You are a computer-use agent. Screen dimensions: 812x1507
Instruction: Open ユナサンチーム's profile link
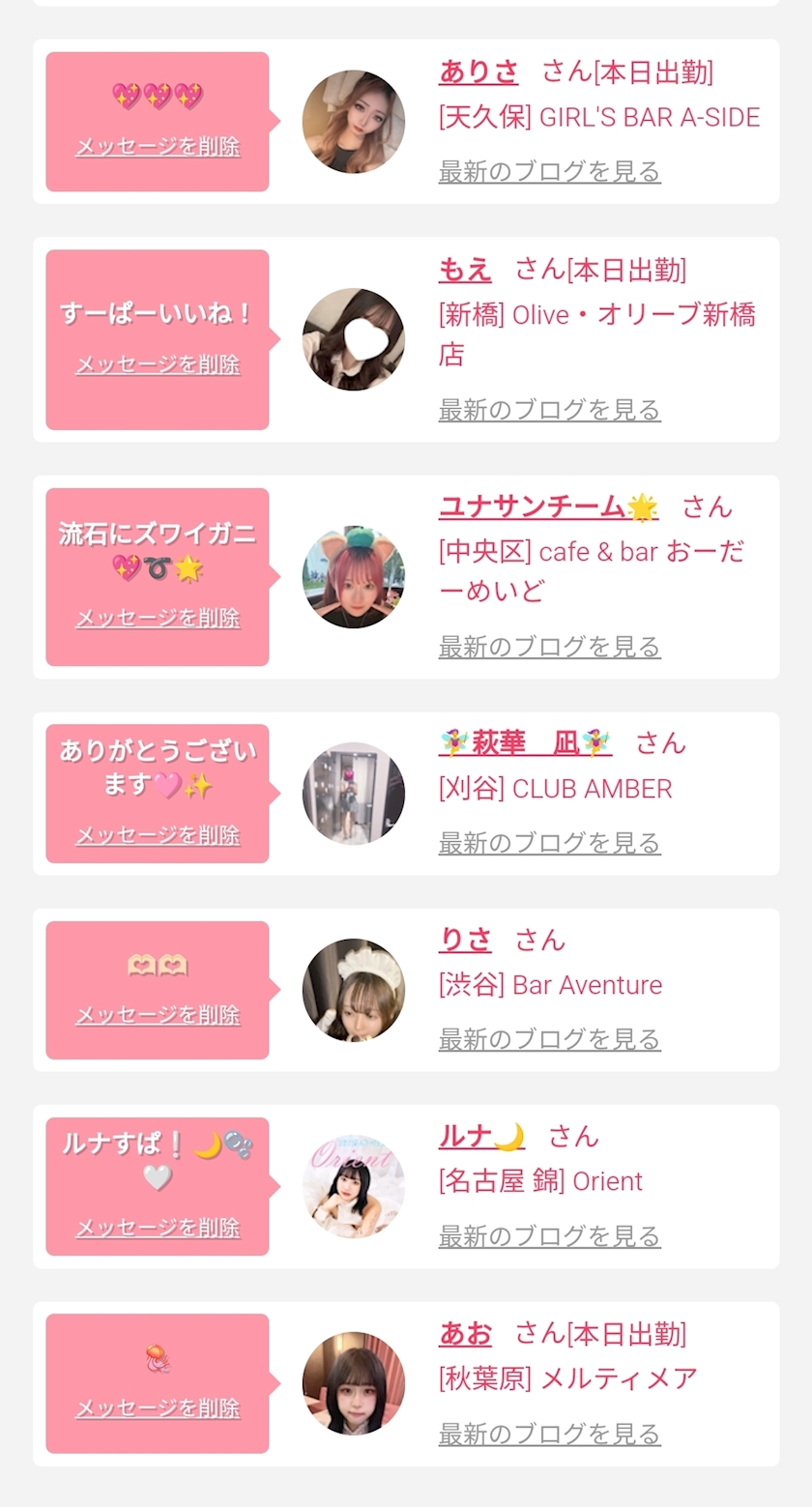pos(548,507)
